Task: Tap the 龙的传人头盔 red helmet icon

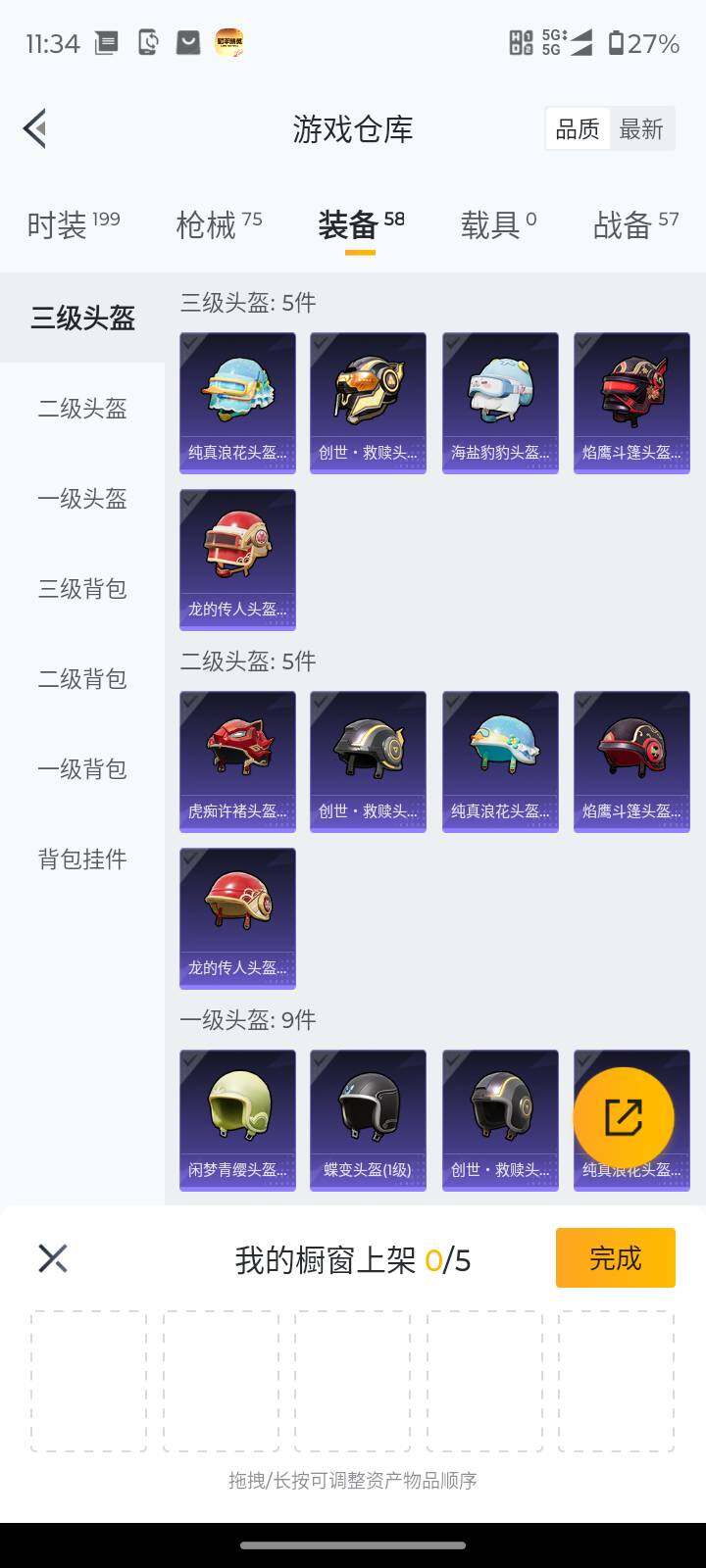Action: [236, 559]
